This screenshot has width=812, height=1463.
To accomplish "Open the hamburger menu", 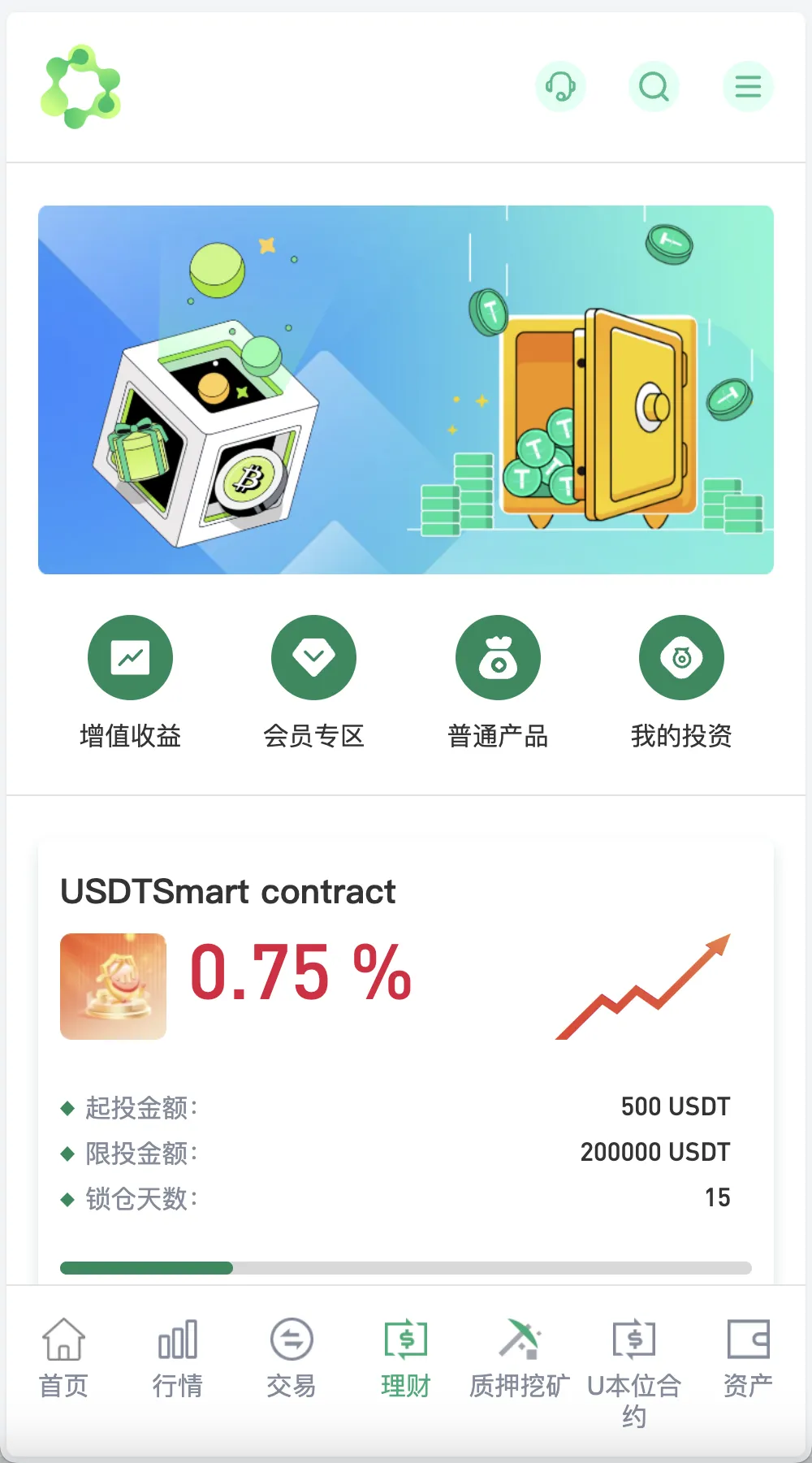I will [x=748, y=86].
